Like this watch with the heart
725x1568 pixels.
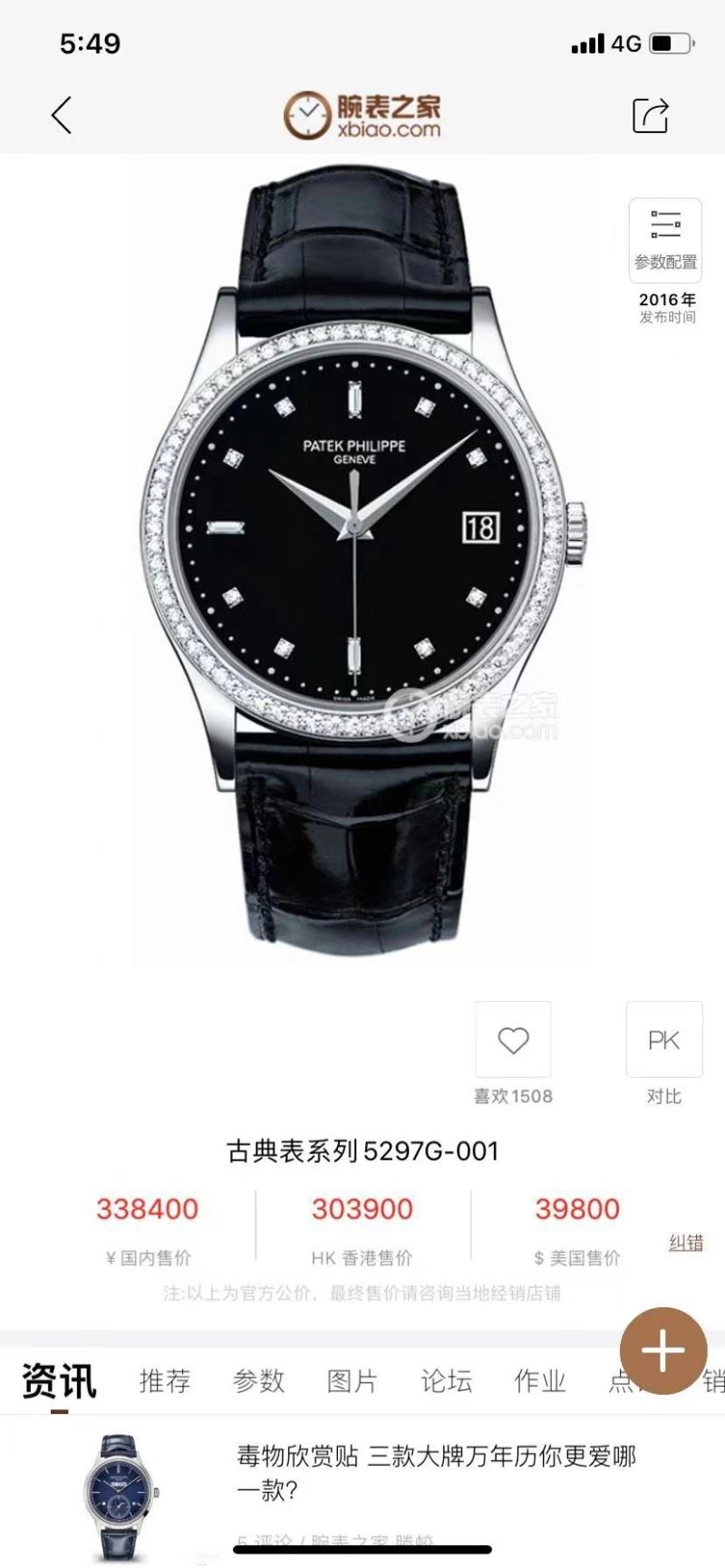tap(513, 1041)
